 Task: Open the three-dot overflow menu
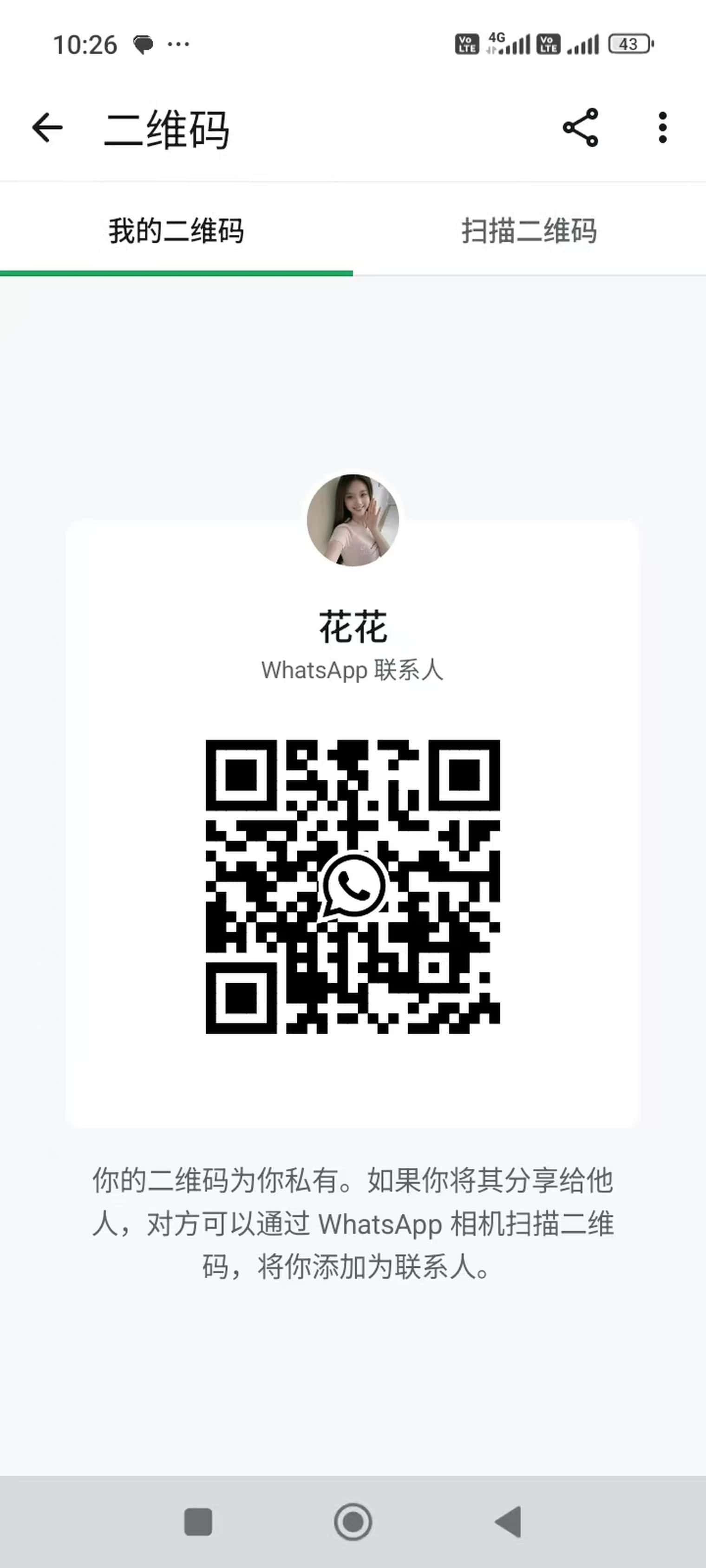click(662, 128)
